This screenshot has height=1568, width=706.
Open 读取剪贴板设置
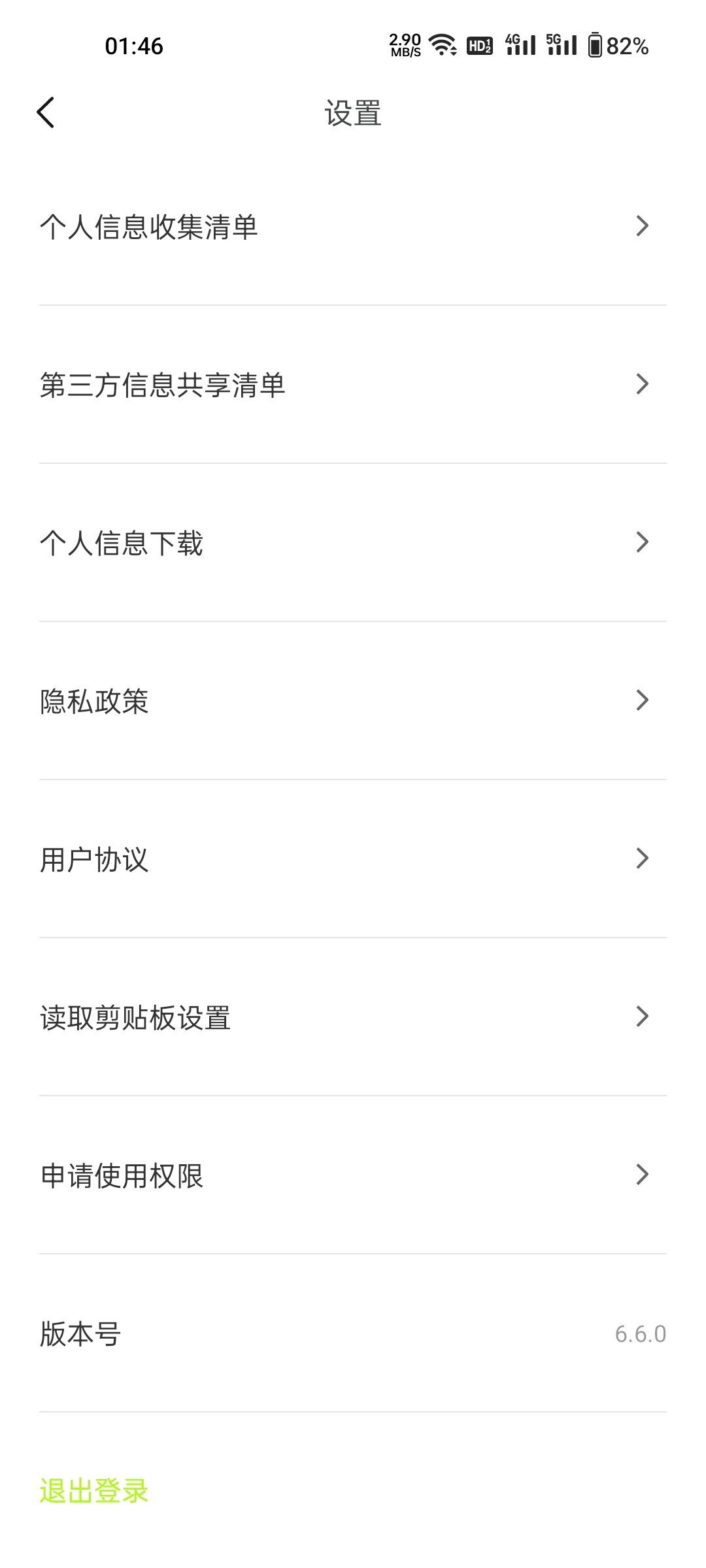353,1017
